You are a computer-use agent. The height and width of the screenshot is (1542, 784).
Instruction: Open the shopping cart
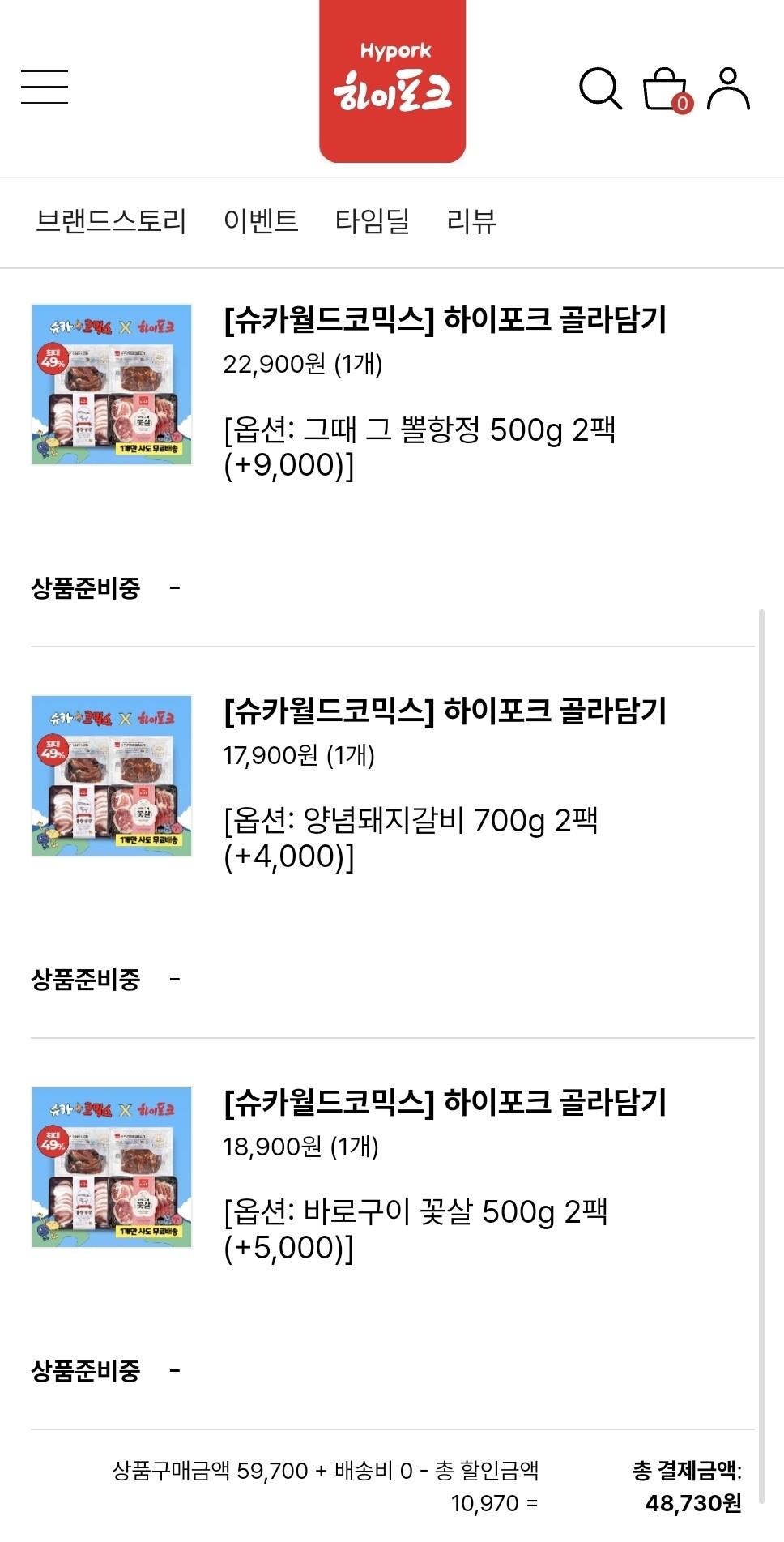[x=667, y=89]
